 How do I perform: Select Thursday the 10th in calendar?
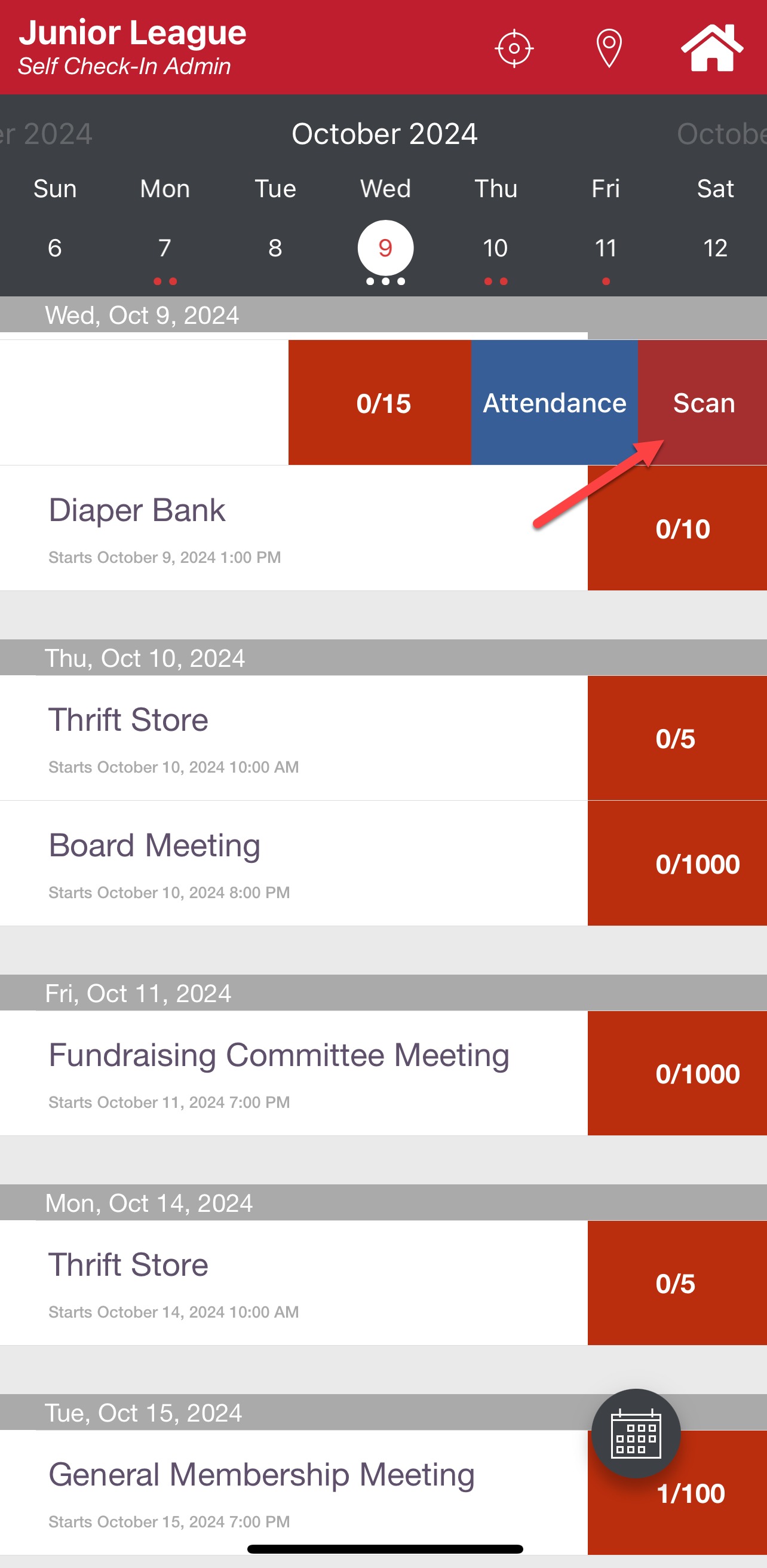(496, 249)
